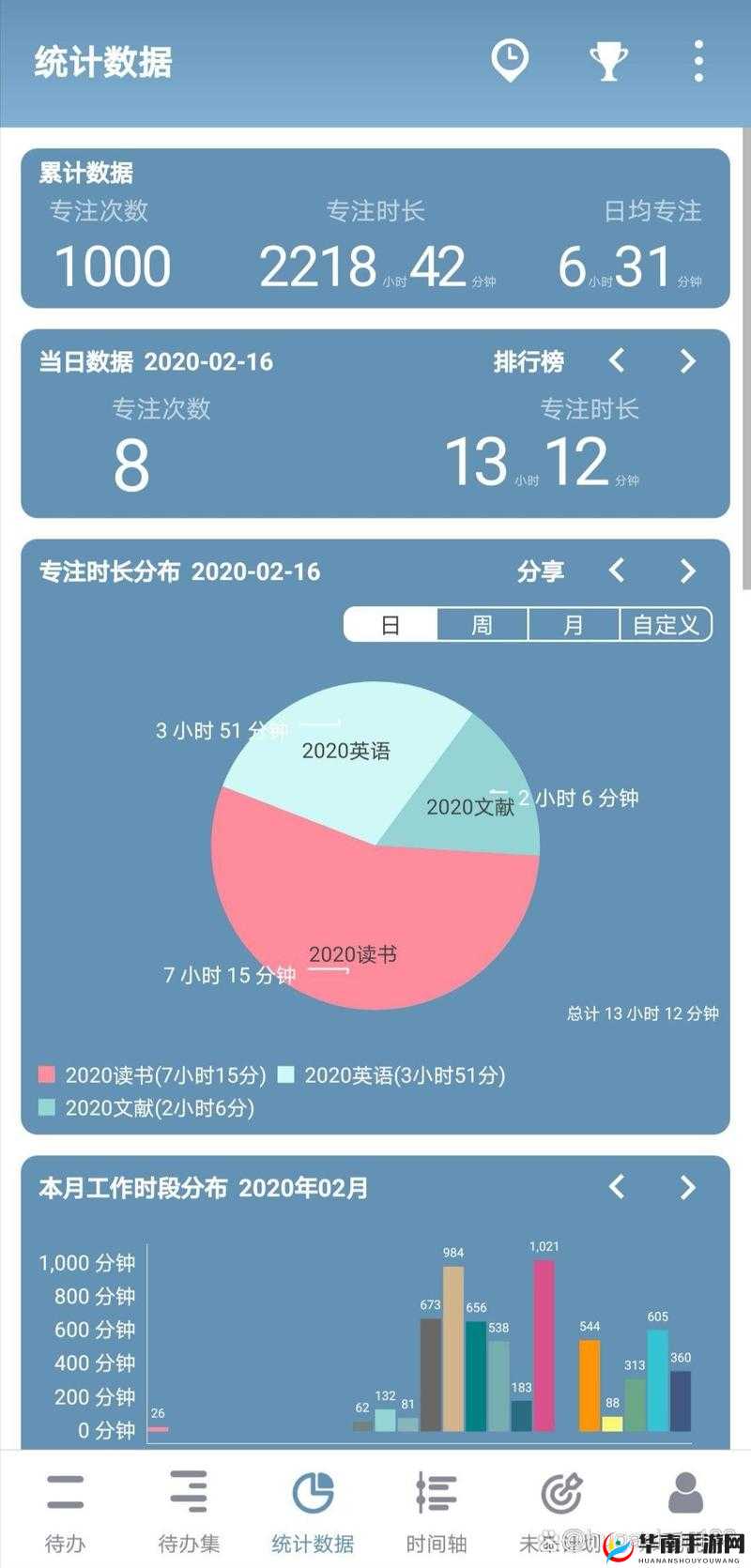Screen dimensions: 751x1568
Task: Open previous month in 本月工作时段分布
Action: point(617,1188)
